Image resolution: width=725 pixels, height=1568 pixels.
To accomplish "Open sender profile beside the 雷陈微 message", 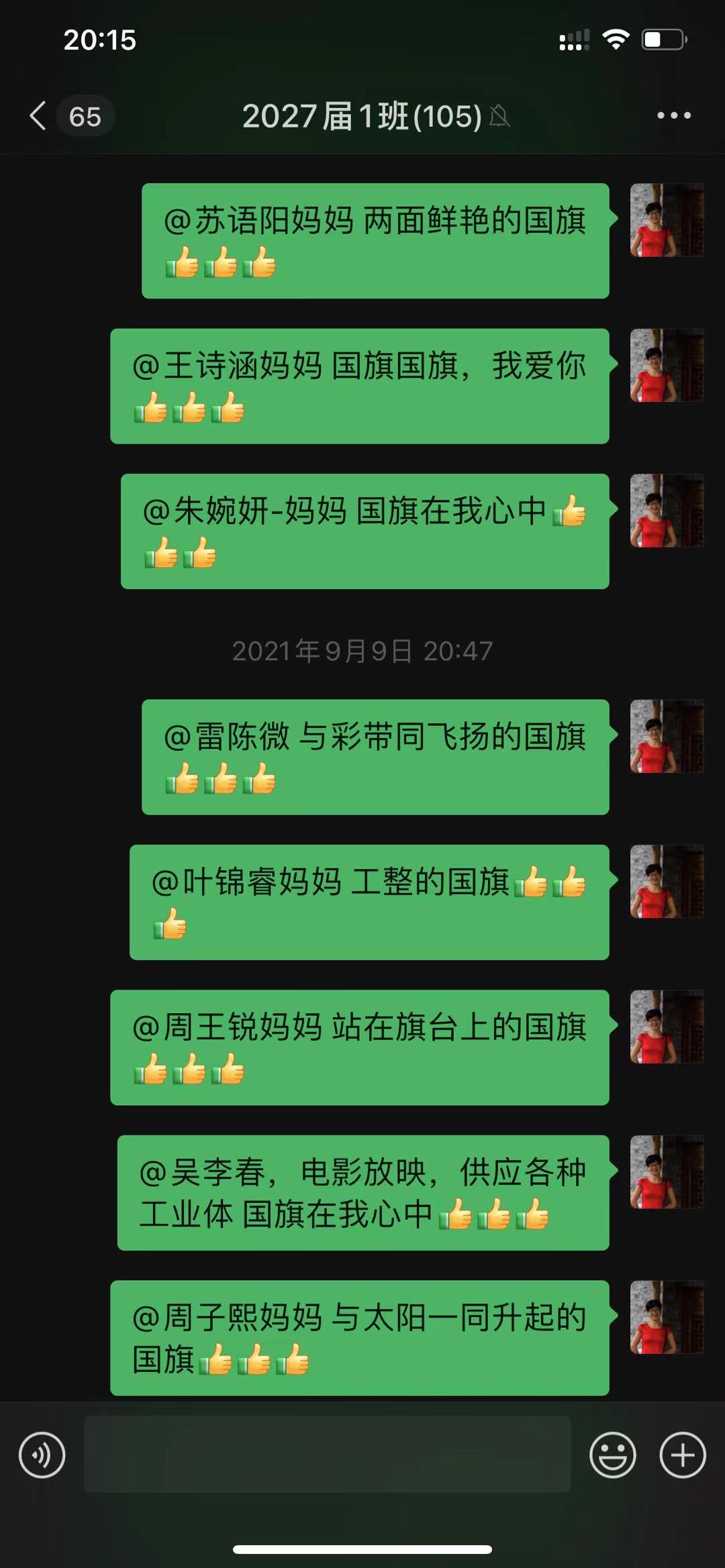I will pyautogui.click(x=666, y=736).
